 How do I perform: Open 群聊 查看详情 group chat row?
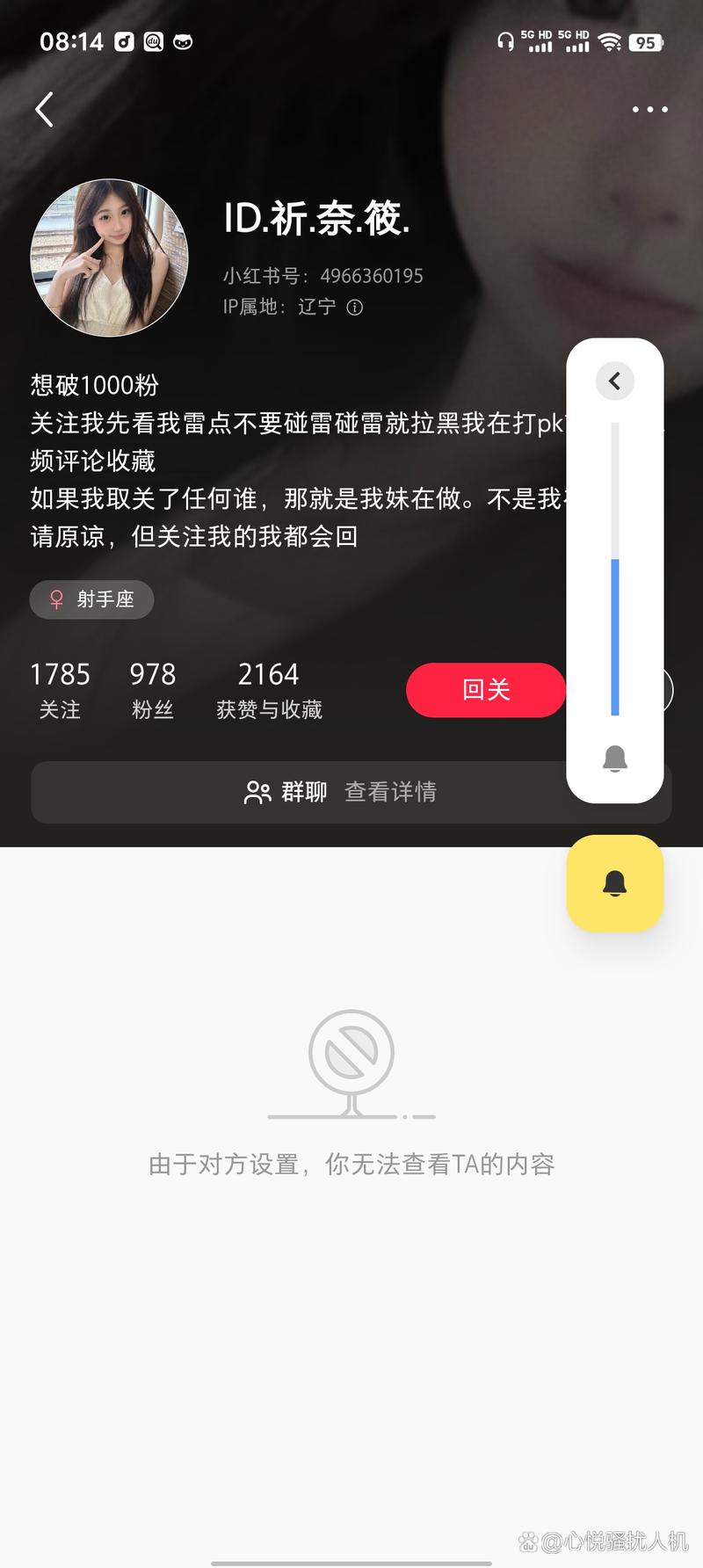[x=341, y=792]
